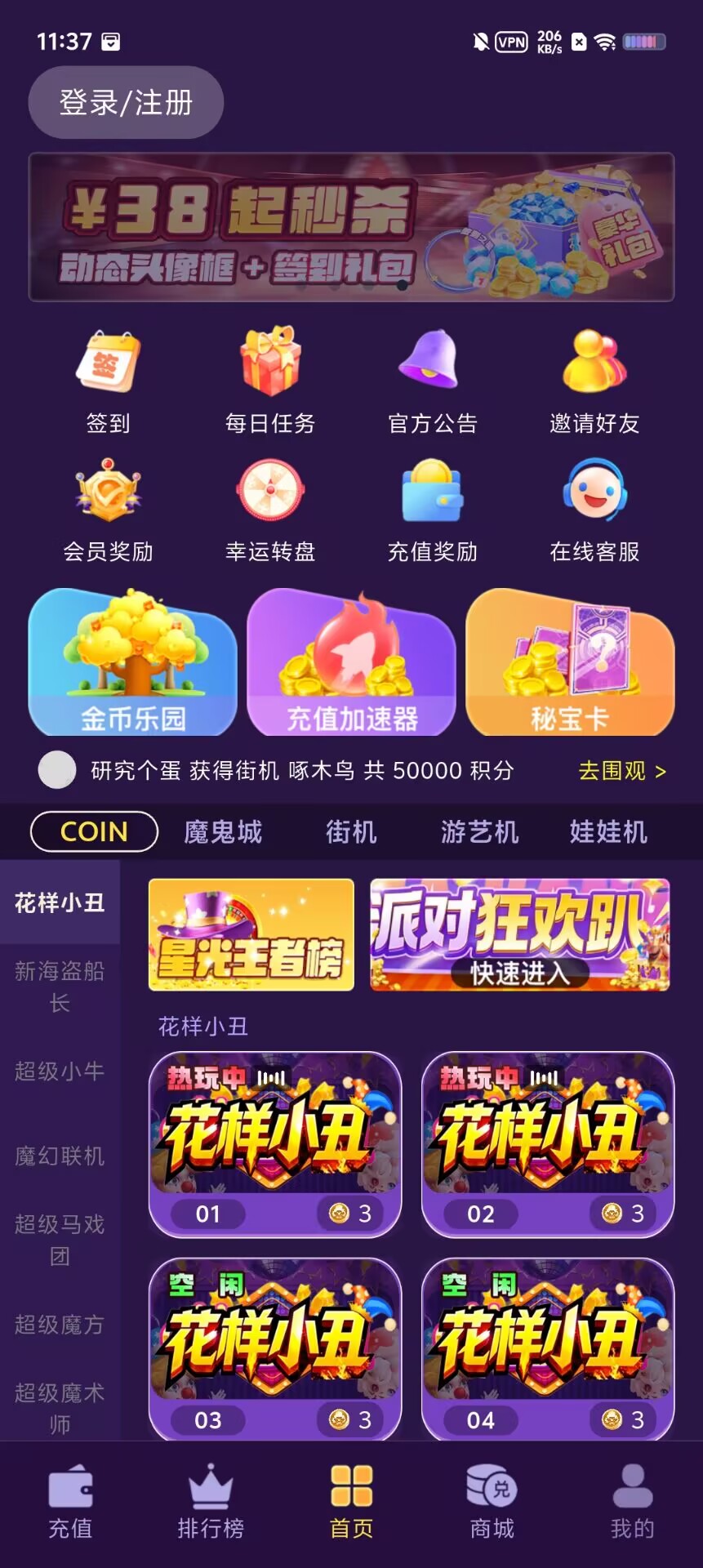The width and height of the screenshot is (703, 1568).
Task: Open 每日任务 daily tasks
Action: [x=270, y=381]
